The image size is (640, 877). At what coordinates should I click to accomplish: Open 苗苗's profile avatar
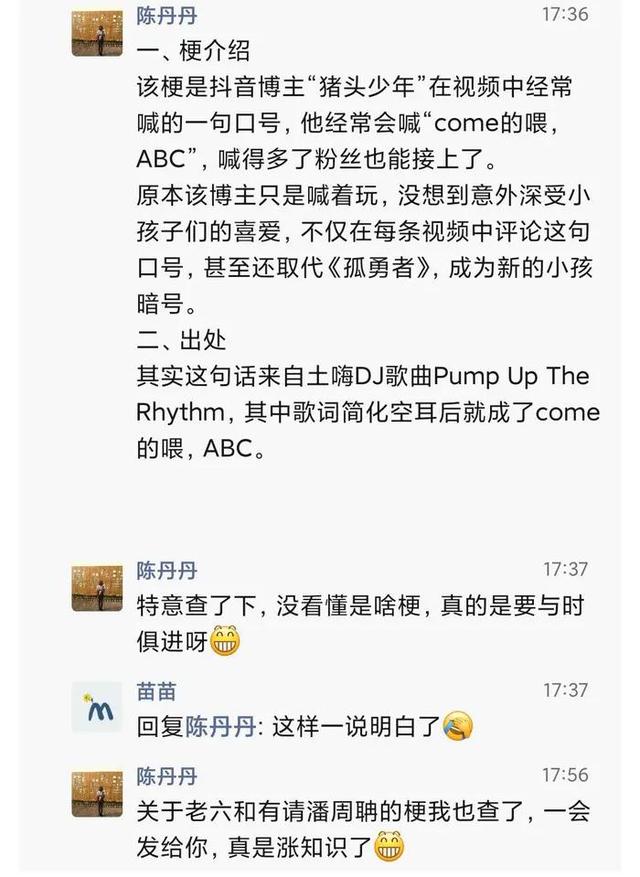click(97, 707)
